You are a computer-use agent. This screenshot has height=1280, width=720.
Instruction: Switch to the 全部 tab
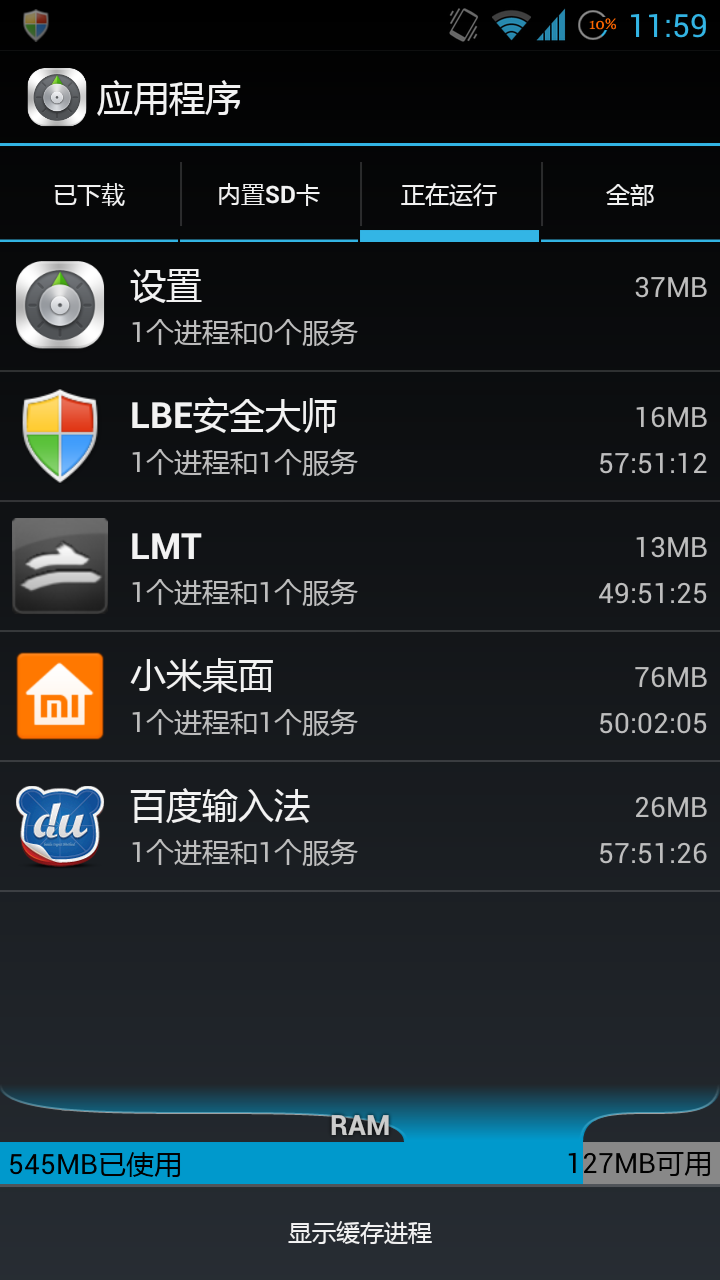click(x=630, y=194)
